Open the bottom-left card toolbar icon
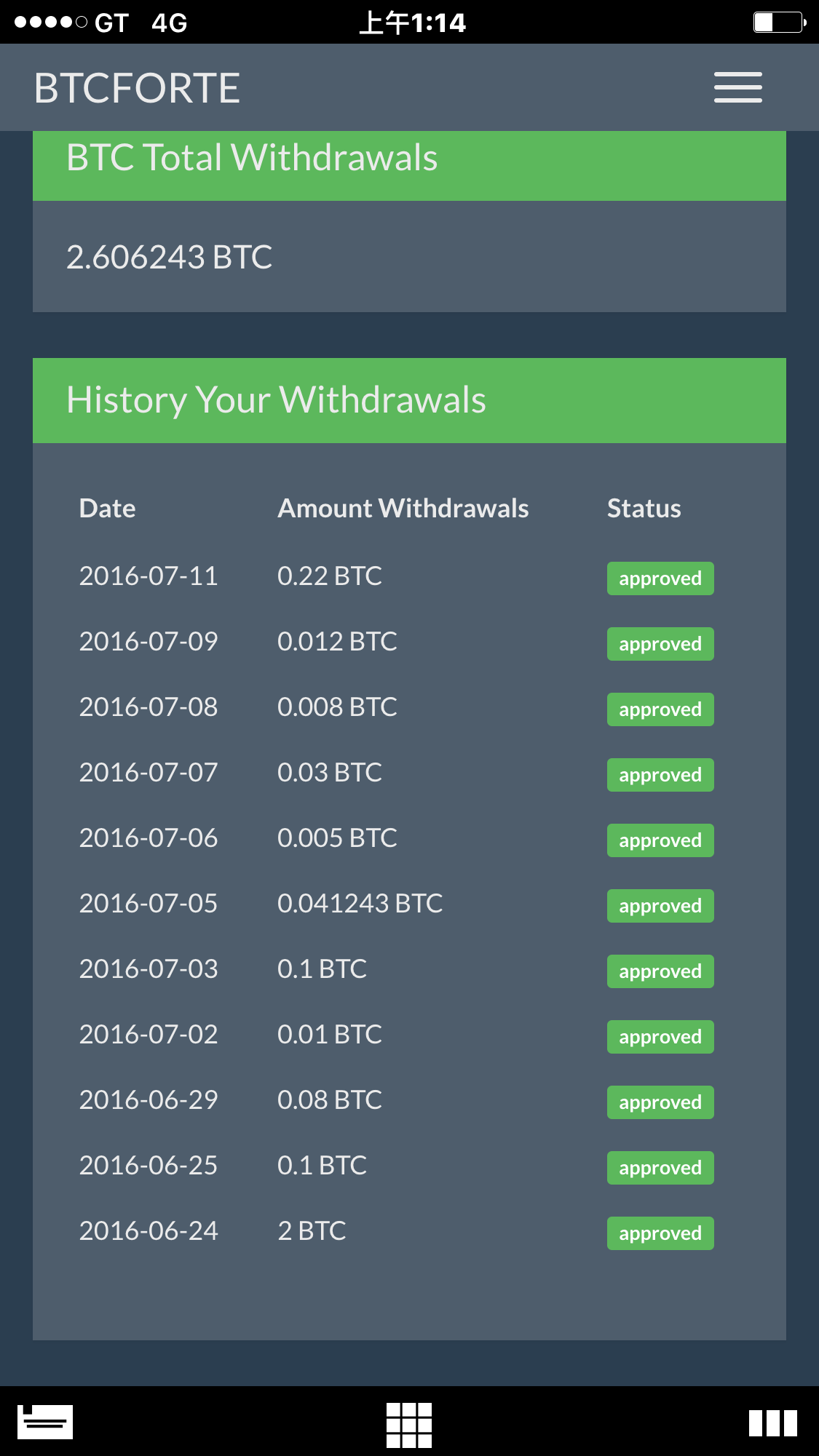 45,1421
